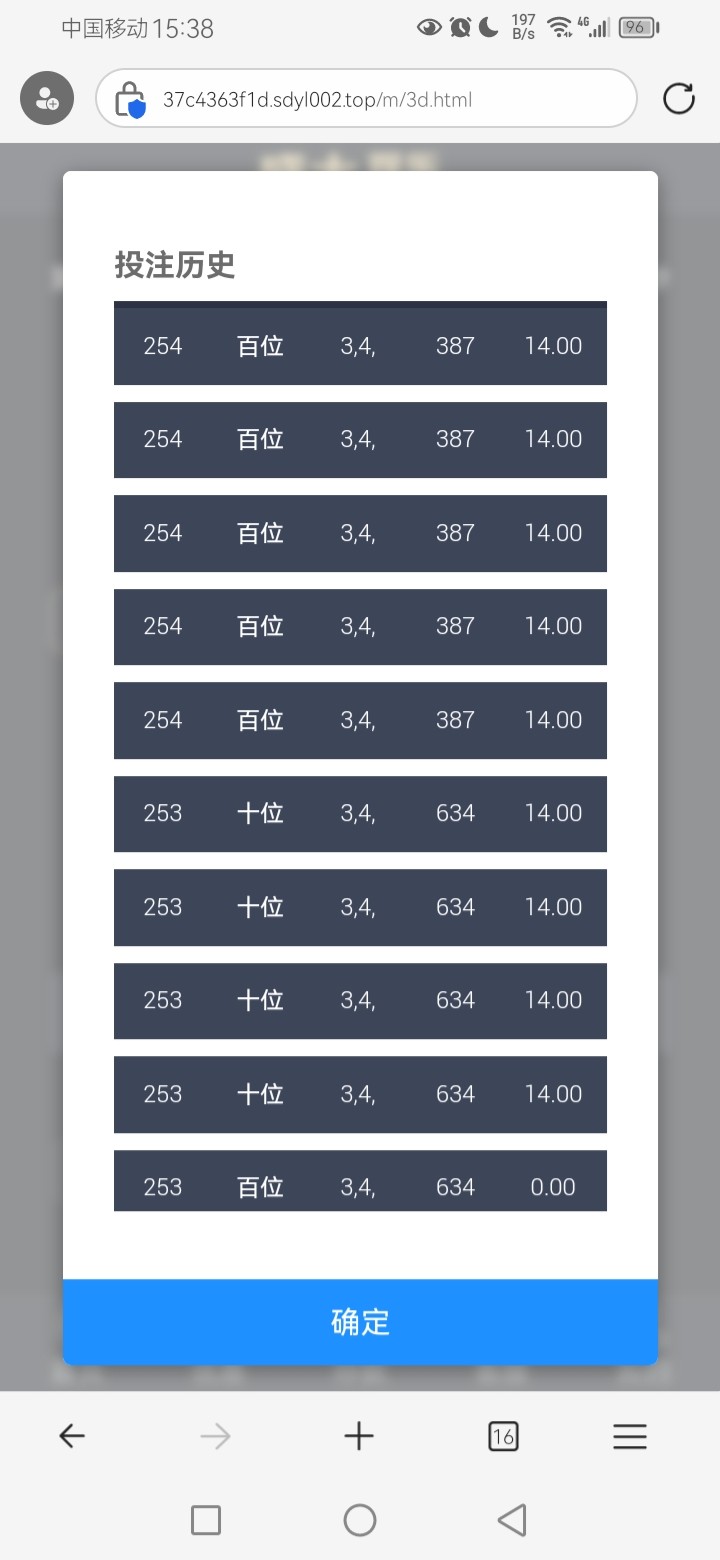Open the tab switcher showing 16
The width and height of the screenshot is (720, 1560).
503,1437
